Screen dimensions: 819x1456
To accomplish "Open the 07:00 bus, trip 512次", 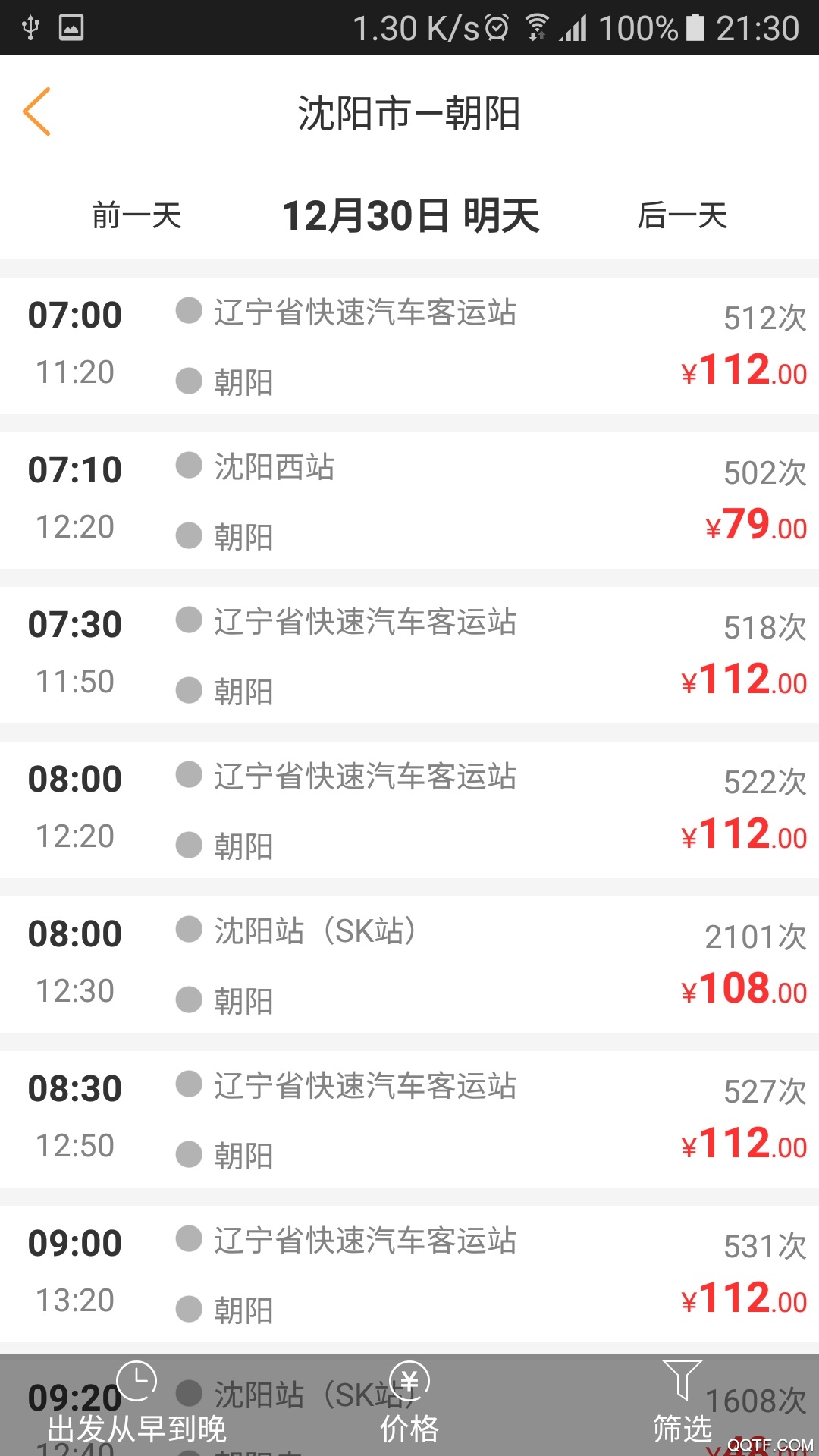I will click(x=409, y=346).
